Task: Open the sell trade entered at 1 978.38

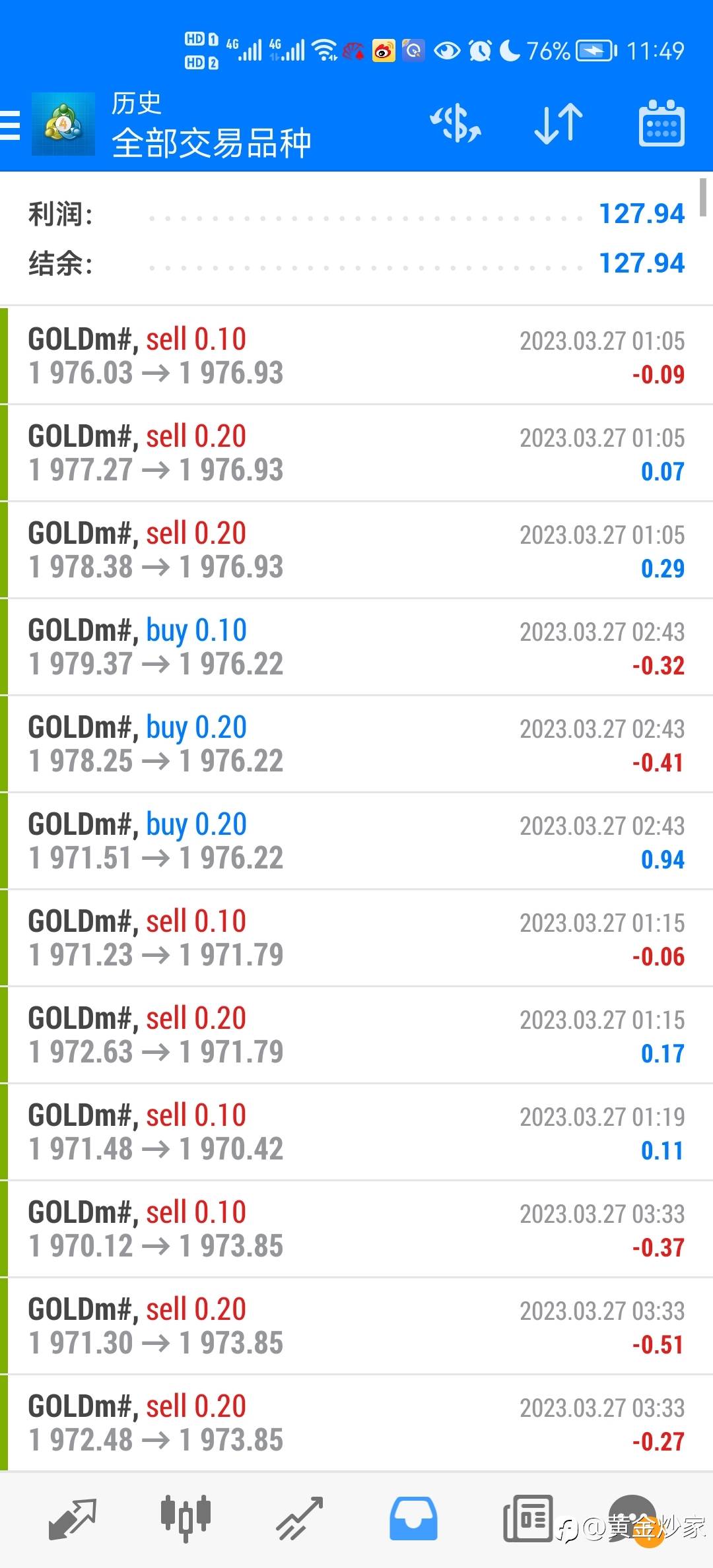Action: click(356, 550)
